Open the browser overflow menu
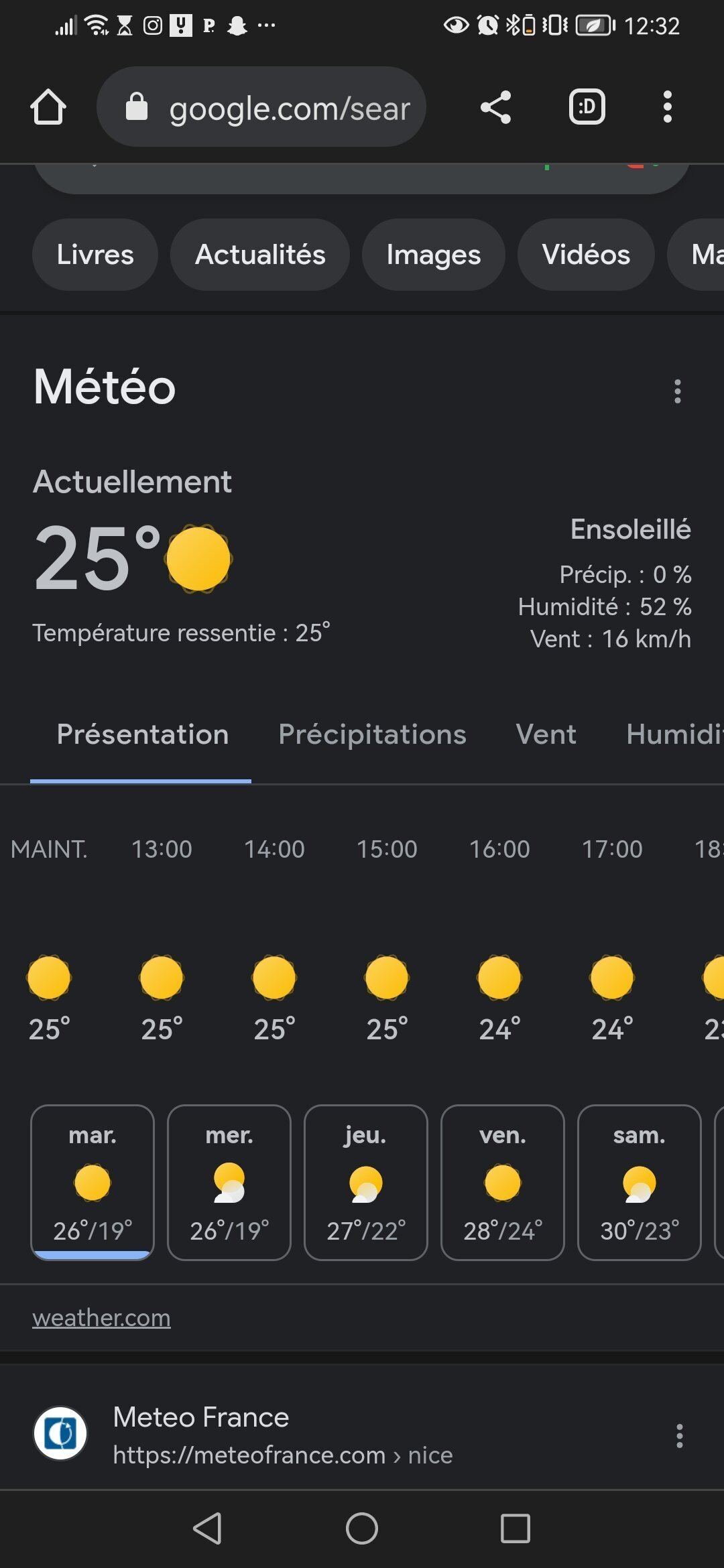The width and height of the screenshot is (724, 1568). coord(667,107)
